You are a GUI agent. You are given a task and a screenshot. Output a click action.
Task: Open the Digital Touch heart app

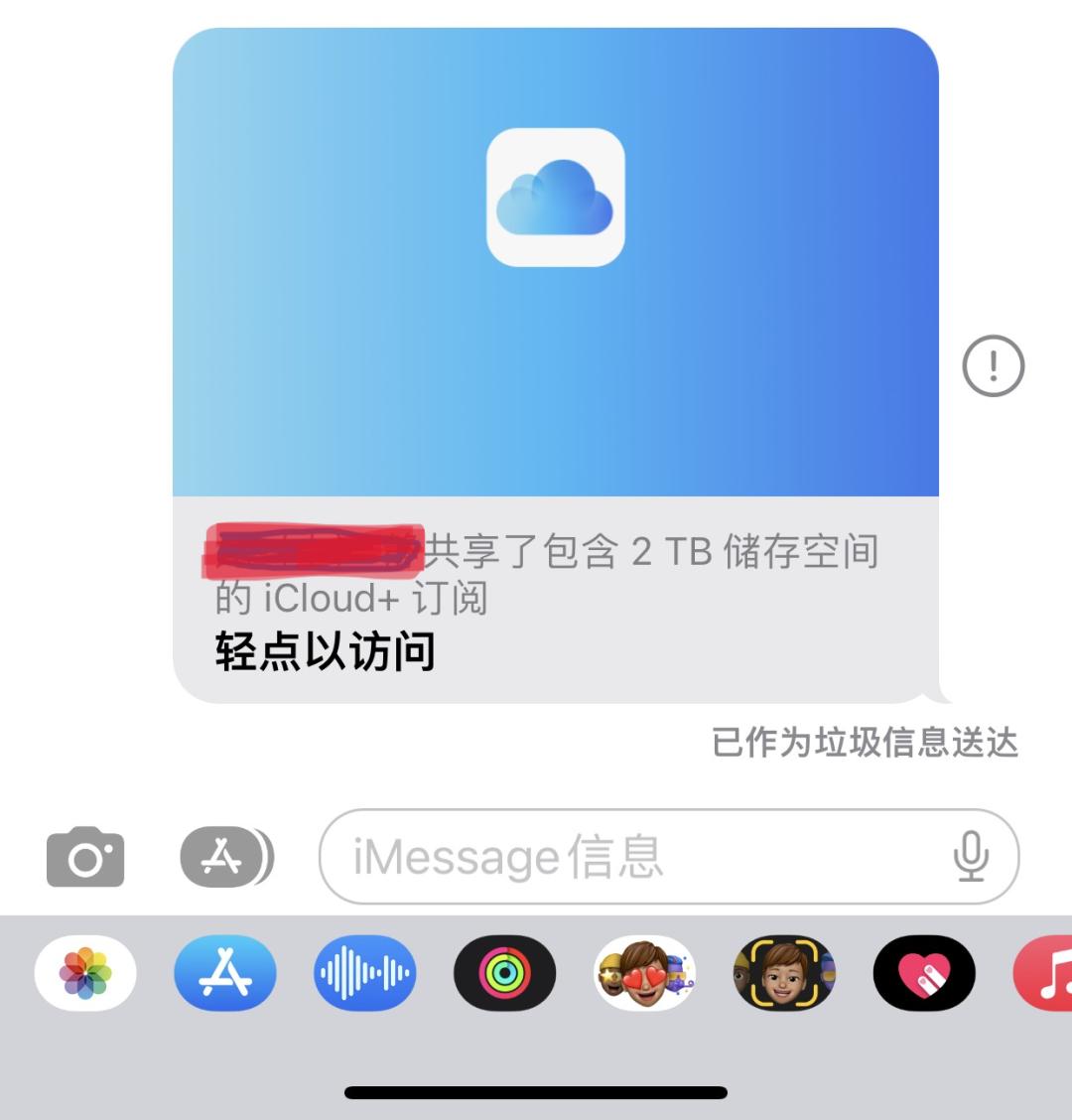point(924,974)
